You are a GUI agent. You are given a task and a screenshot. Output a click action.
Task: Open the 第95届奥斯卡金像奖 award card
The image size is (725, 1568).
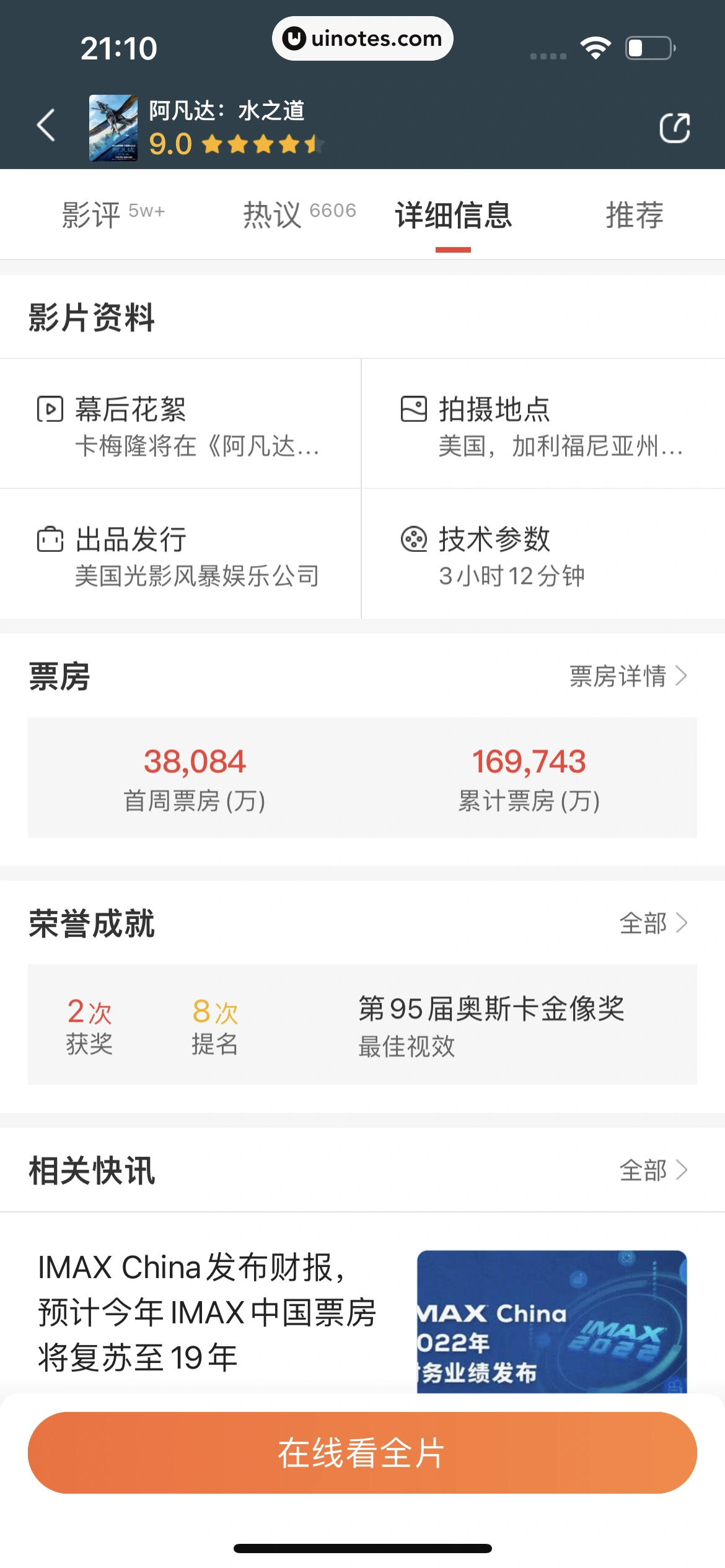(x=490, y=1025)
